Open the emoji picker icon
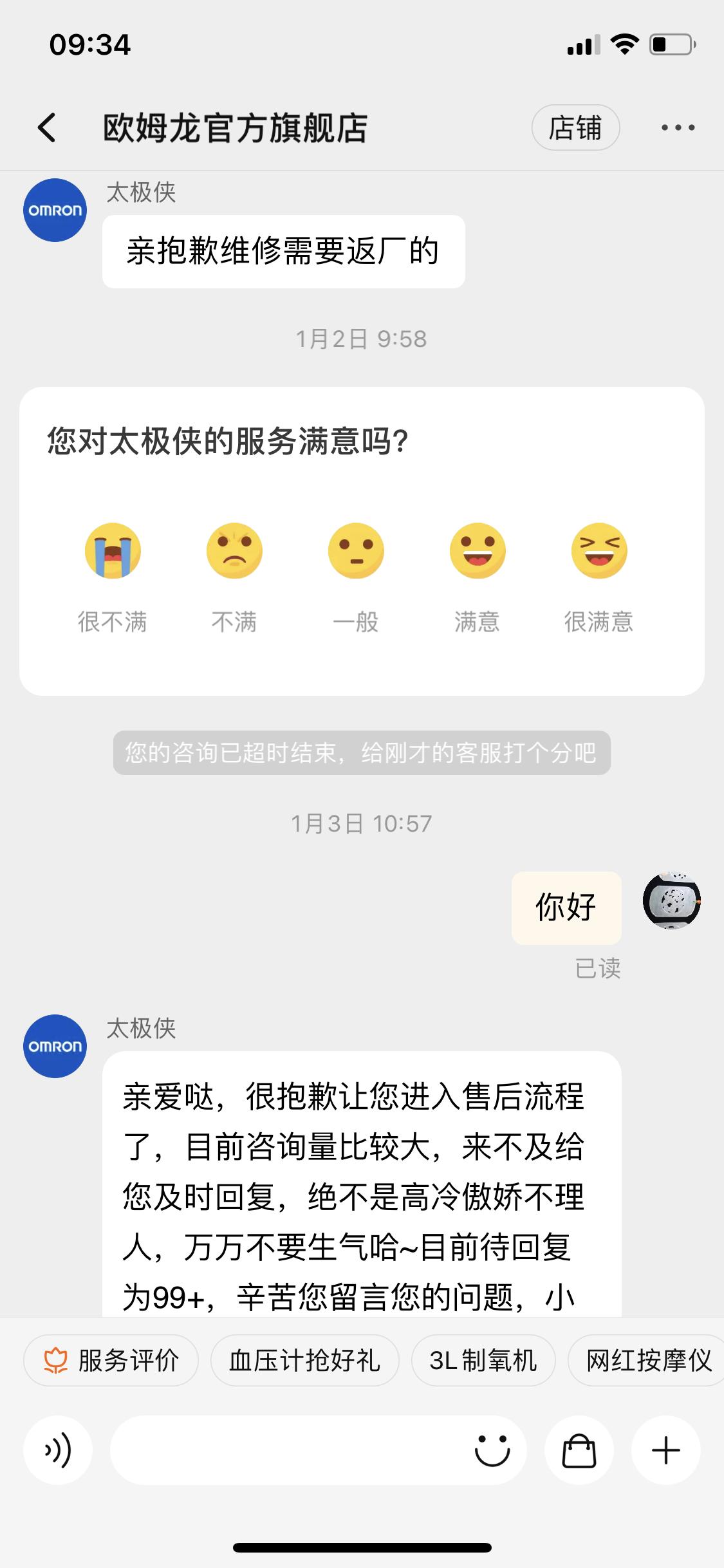The width and height of the screenshot is (724, 1568). (493, 1451)
